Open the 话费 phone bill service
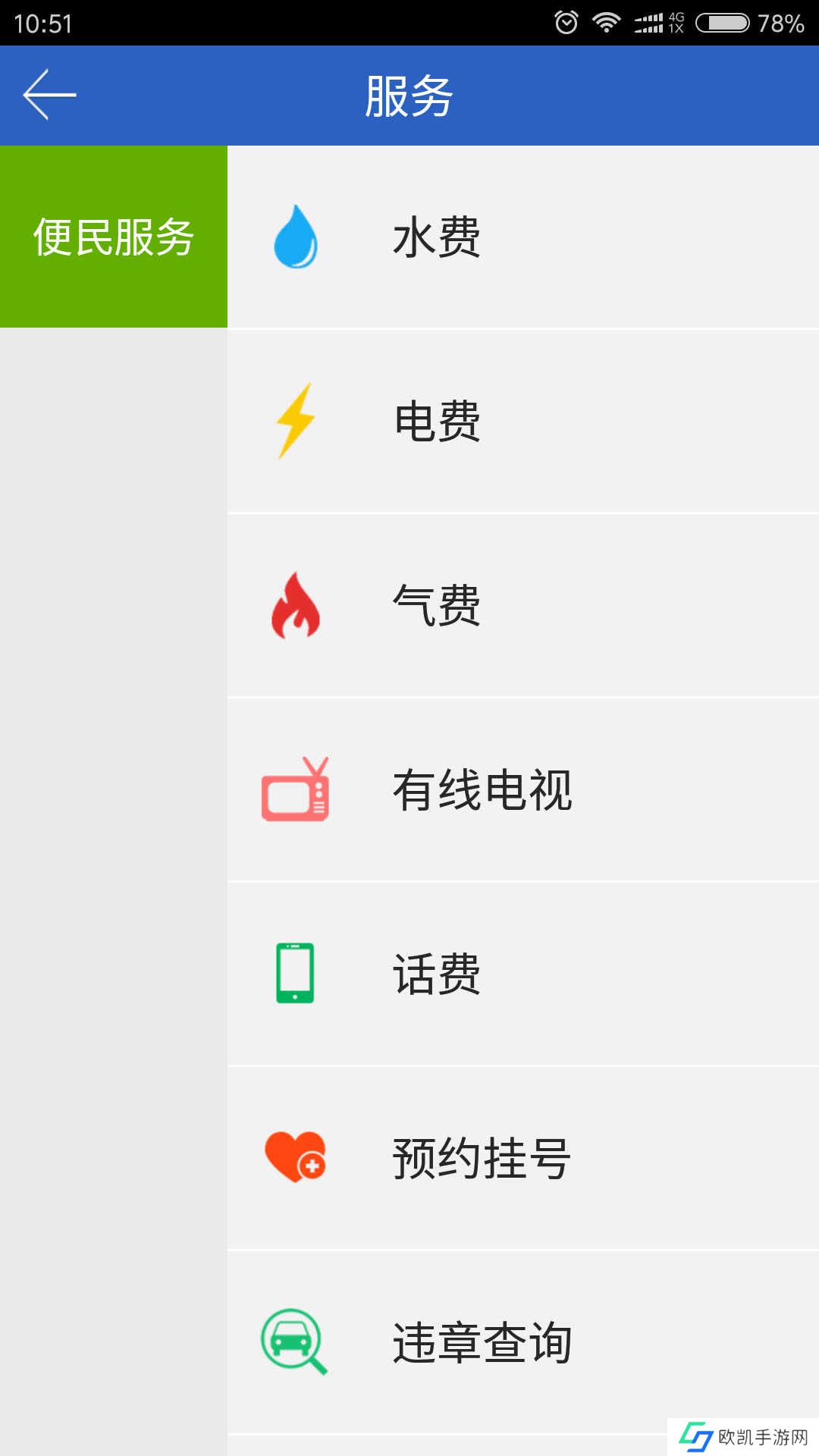This screenshot has height=1456, width=819. (523, 974)
